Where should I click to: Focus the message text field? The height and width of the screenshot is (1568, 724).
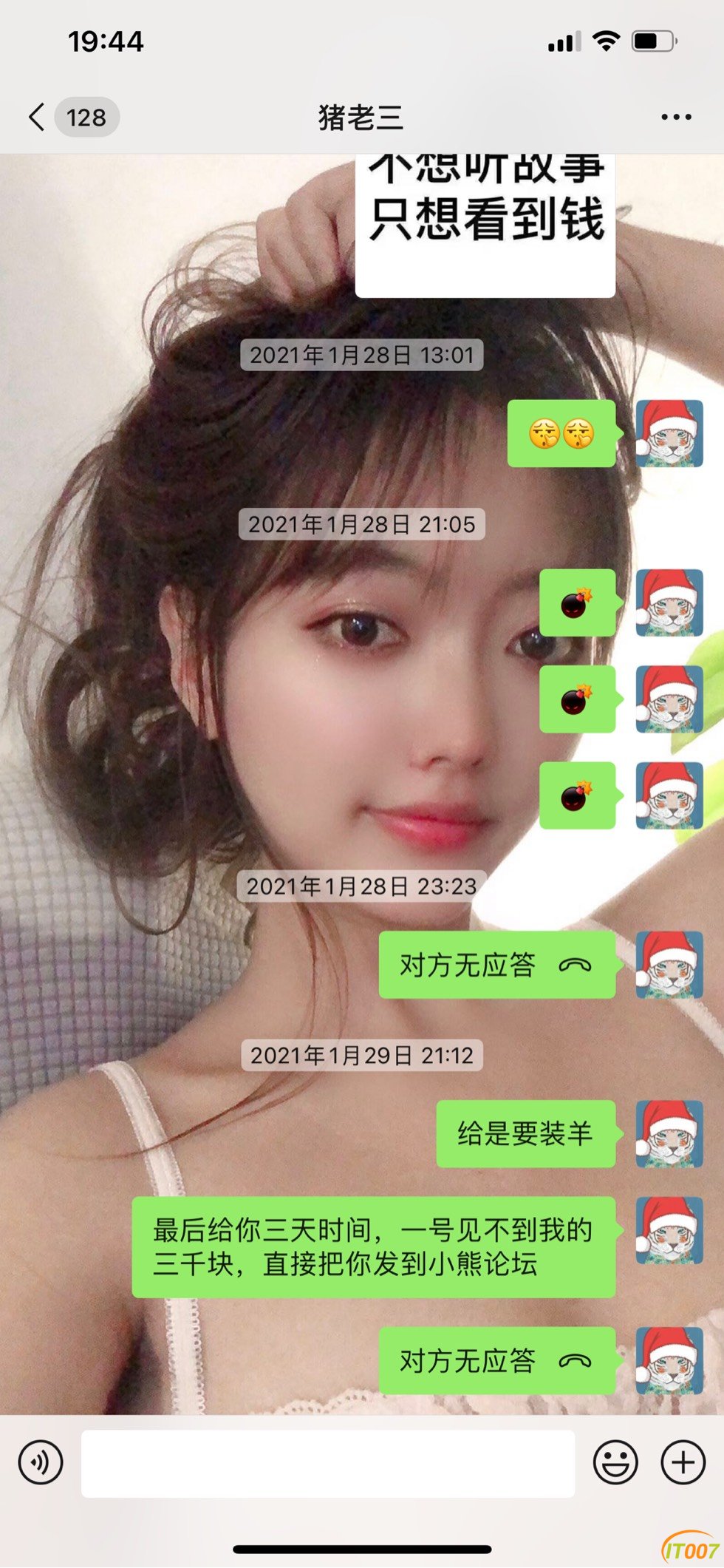(x=327, y=1464)
